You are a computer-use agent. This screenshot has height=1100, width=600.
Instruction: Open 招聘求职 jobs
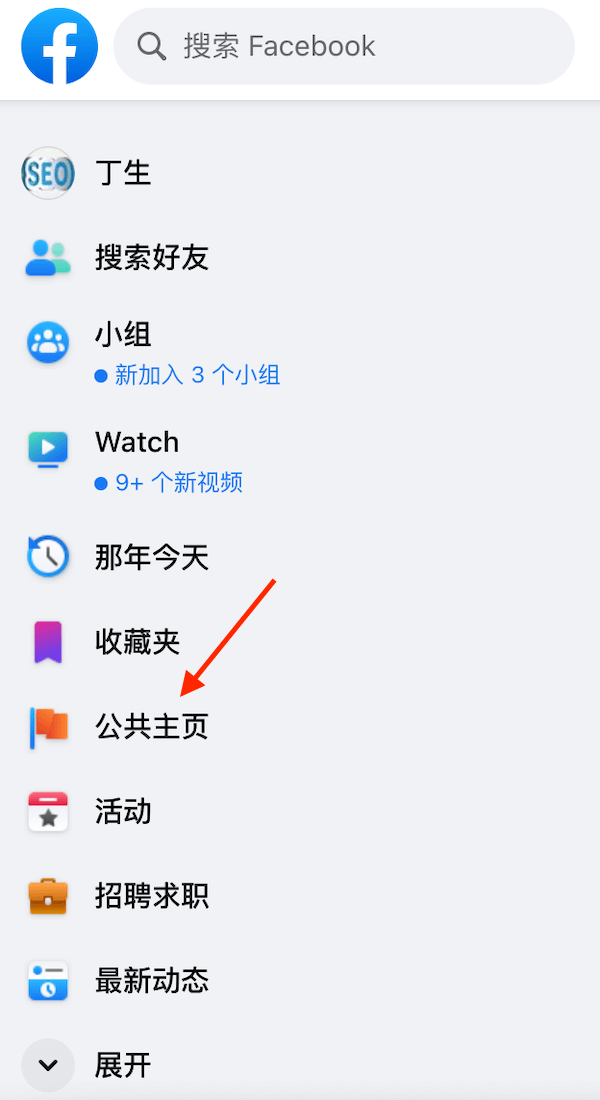(x=150, y=896)
